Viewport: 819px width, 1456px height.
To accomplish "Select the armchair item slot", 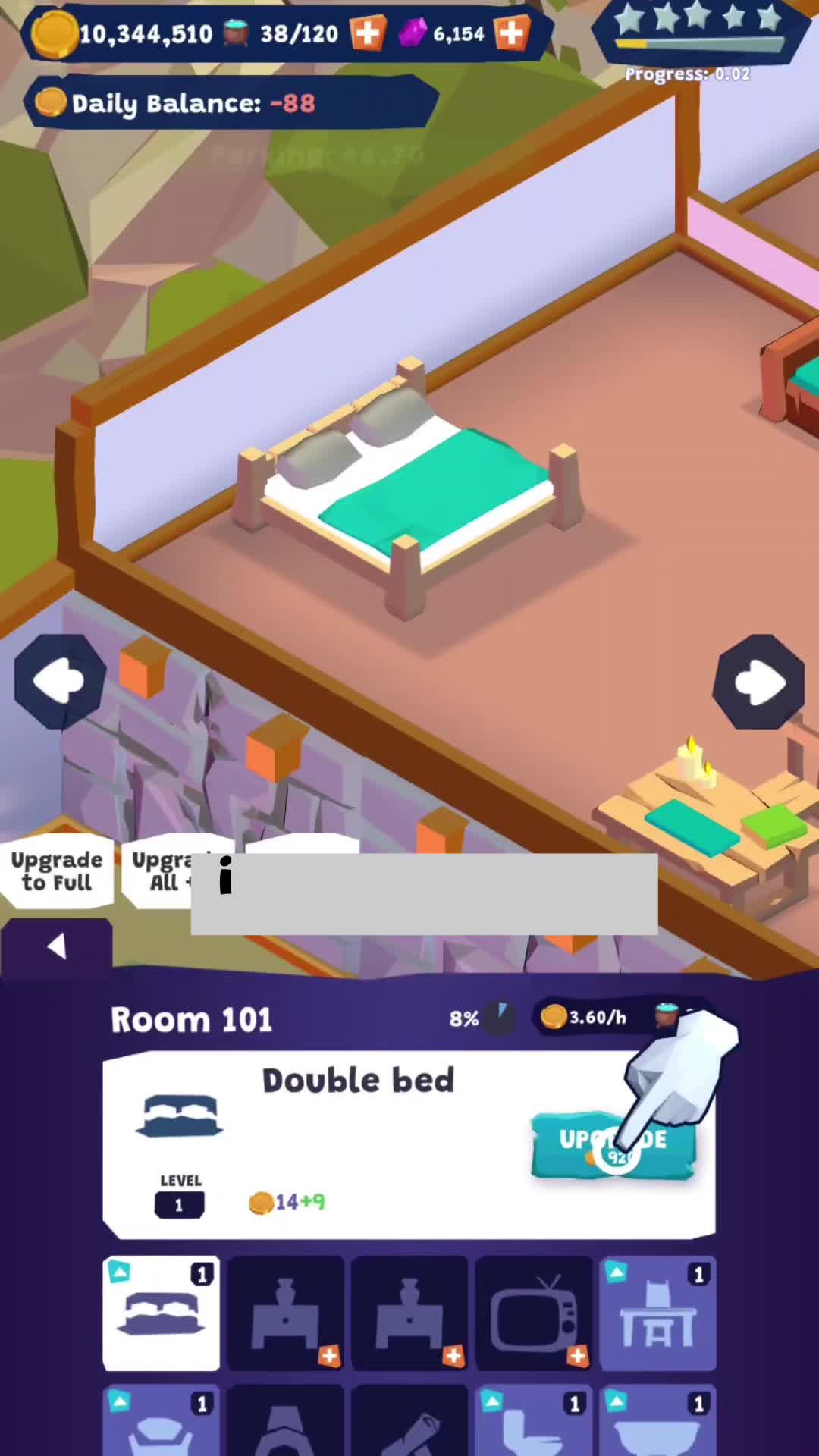I will [162, 1422].
